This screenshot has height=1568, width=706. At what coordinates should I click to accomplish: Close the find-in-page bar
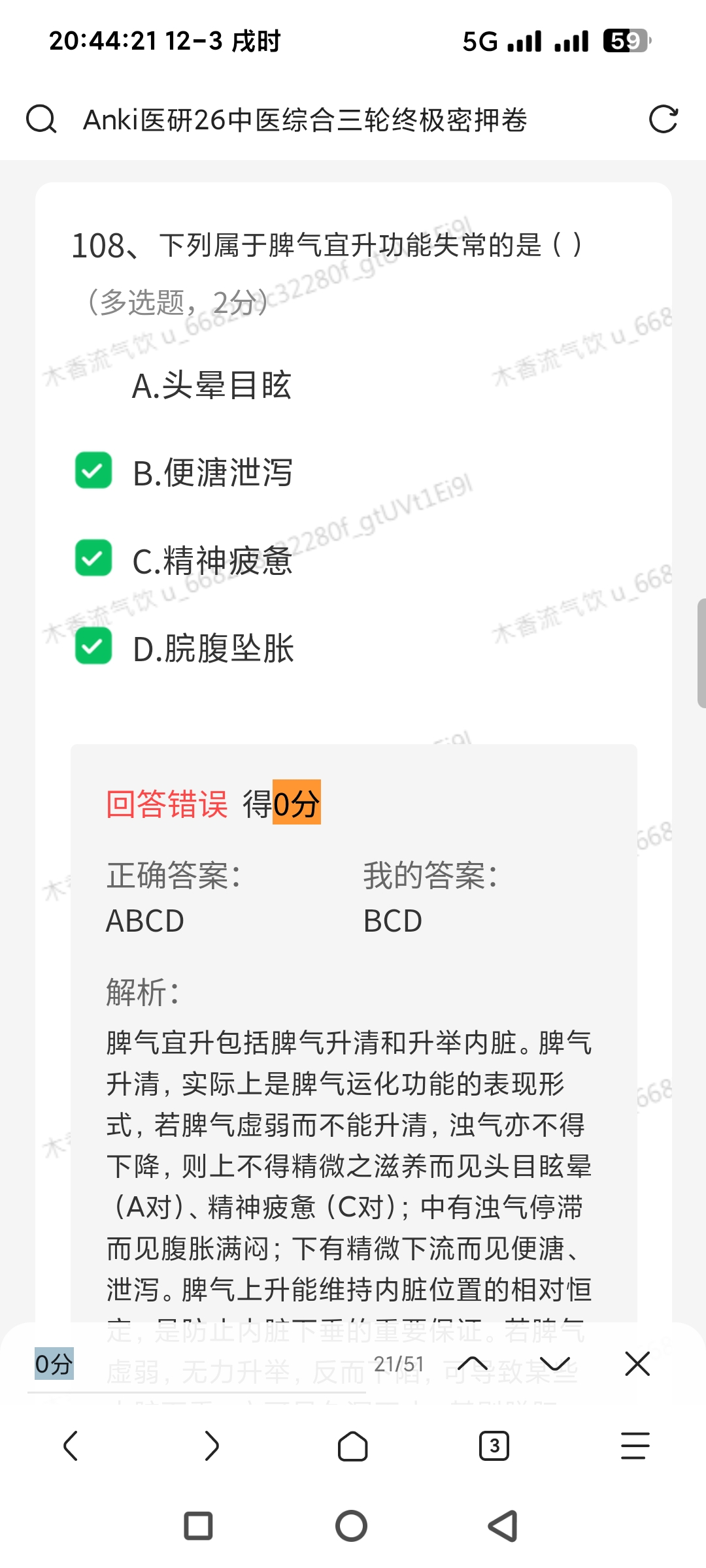[x=637, y=1364]
